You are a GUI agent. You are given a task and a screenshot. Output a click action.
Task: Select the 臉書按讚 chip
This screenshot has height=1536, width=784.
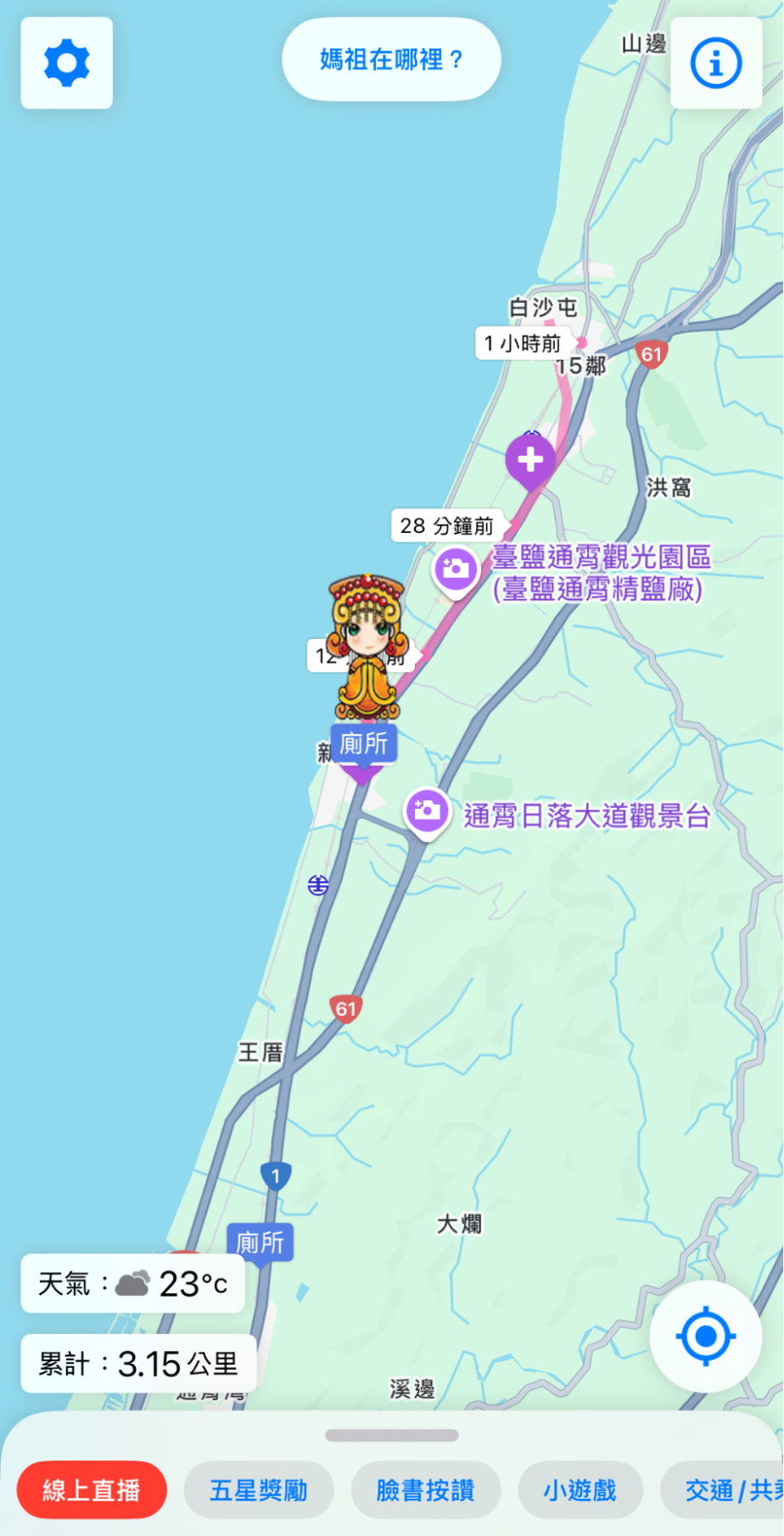[x=425, y=1489]
